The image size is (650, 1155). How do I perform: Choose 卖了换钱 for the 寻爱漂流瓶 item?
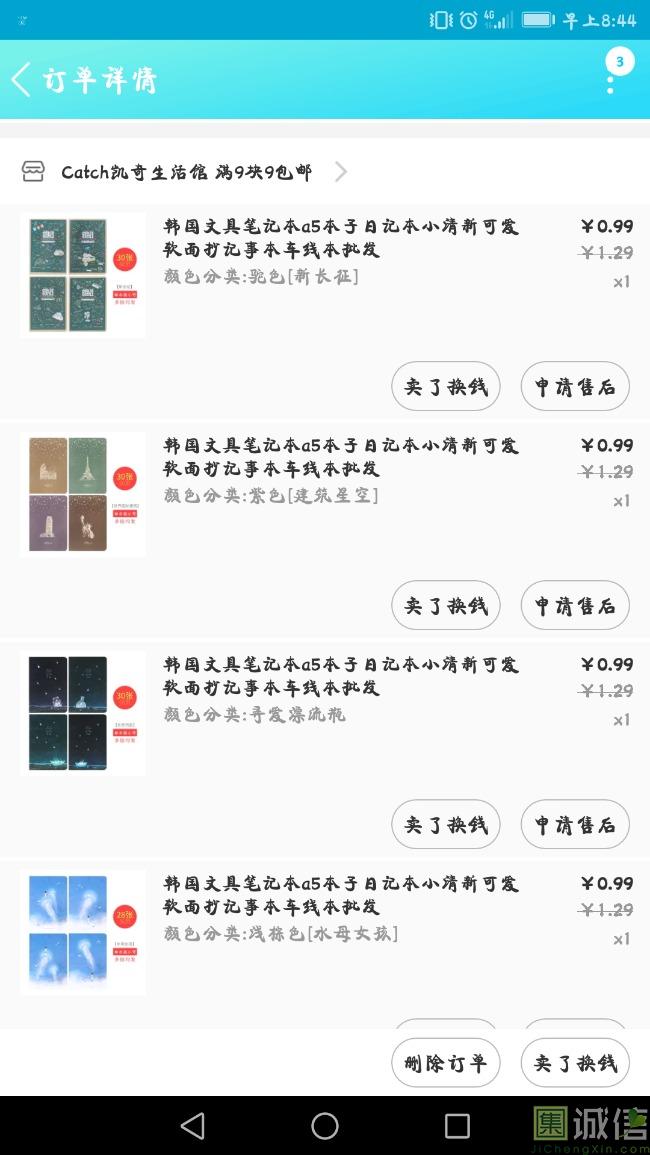(445, 825)
